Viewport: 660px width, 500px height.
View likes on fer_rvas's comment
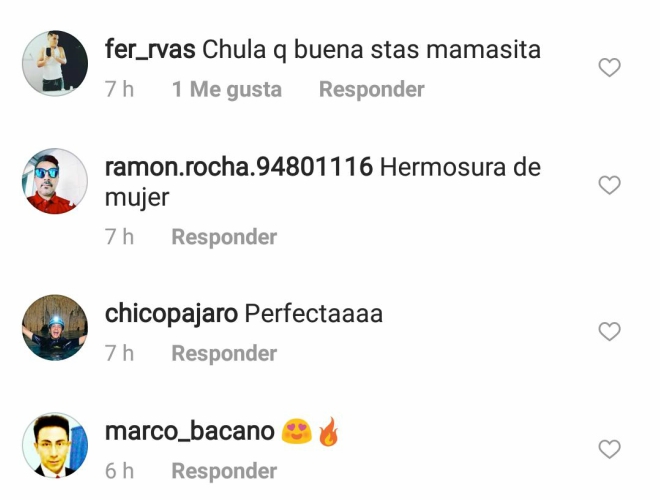tap(226, 90)
